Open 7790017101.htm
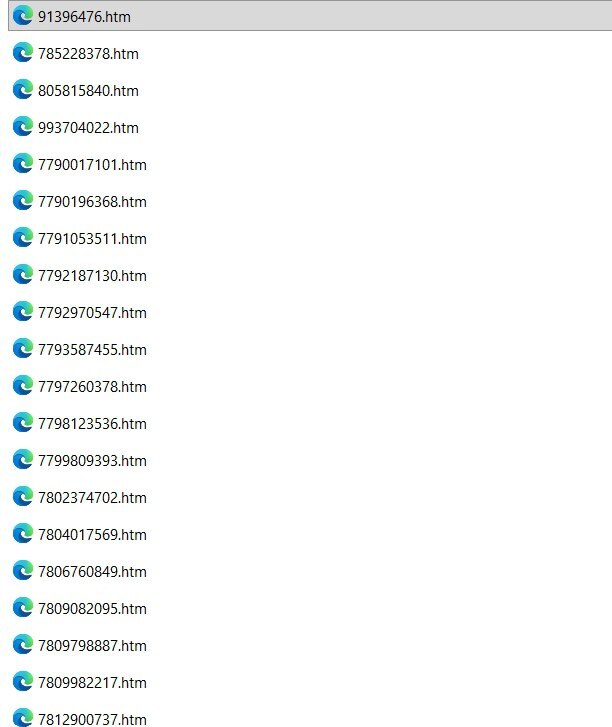 click(92, 165)
